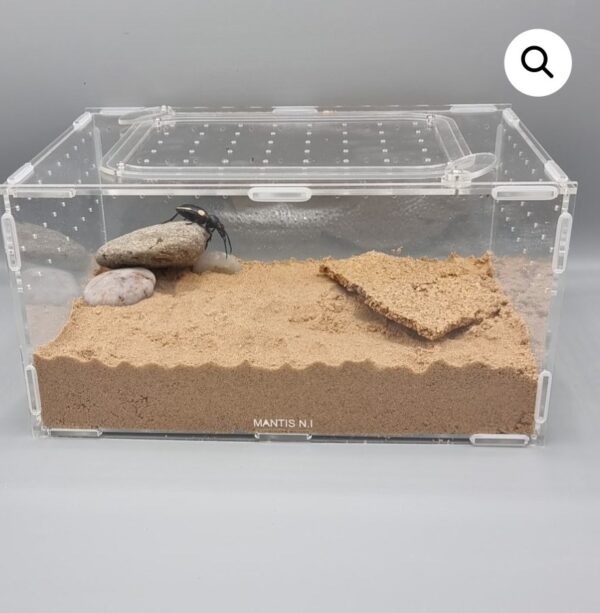The image size is (600, 613).
Task: Tap the magnifier icon to enlarge image
Action: coord(537,62)
